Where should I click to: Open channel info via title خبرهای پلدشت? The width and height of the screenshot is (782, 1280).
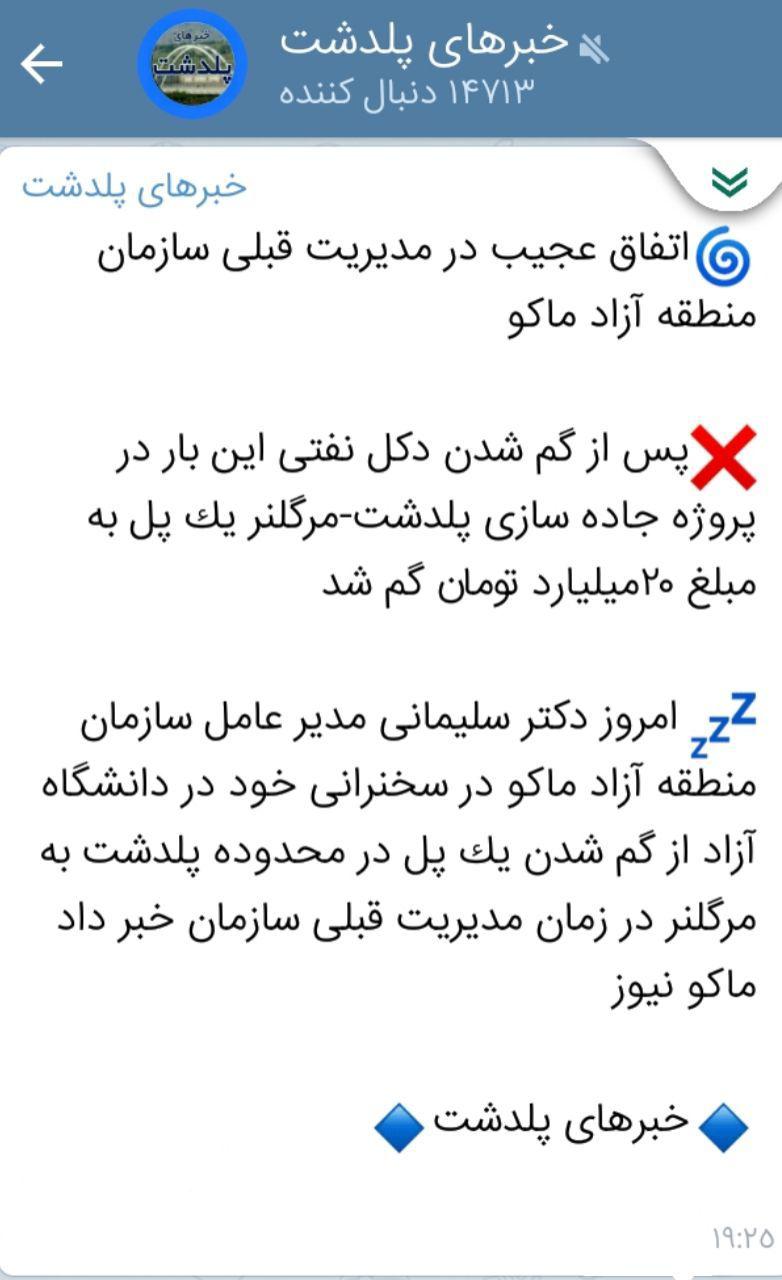pyautogui.click(x=423, y=41)
